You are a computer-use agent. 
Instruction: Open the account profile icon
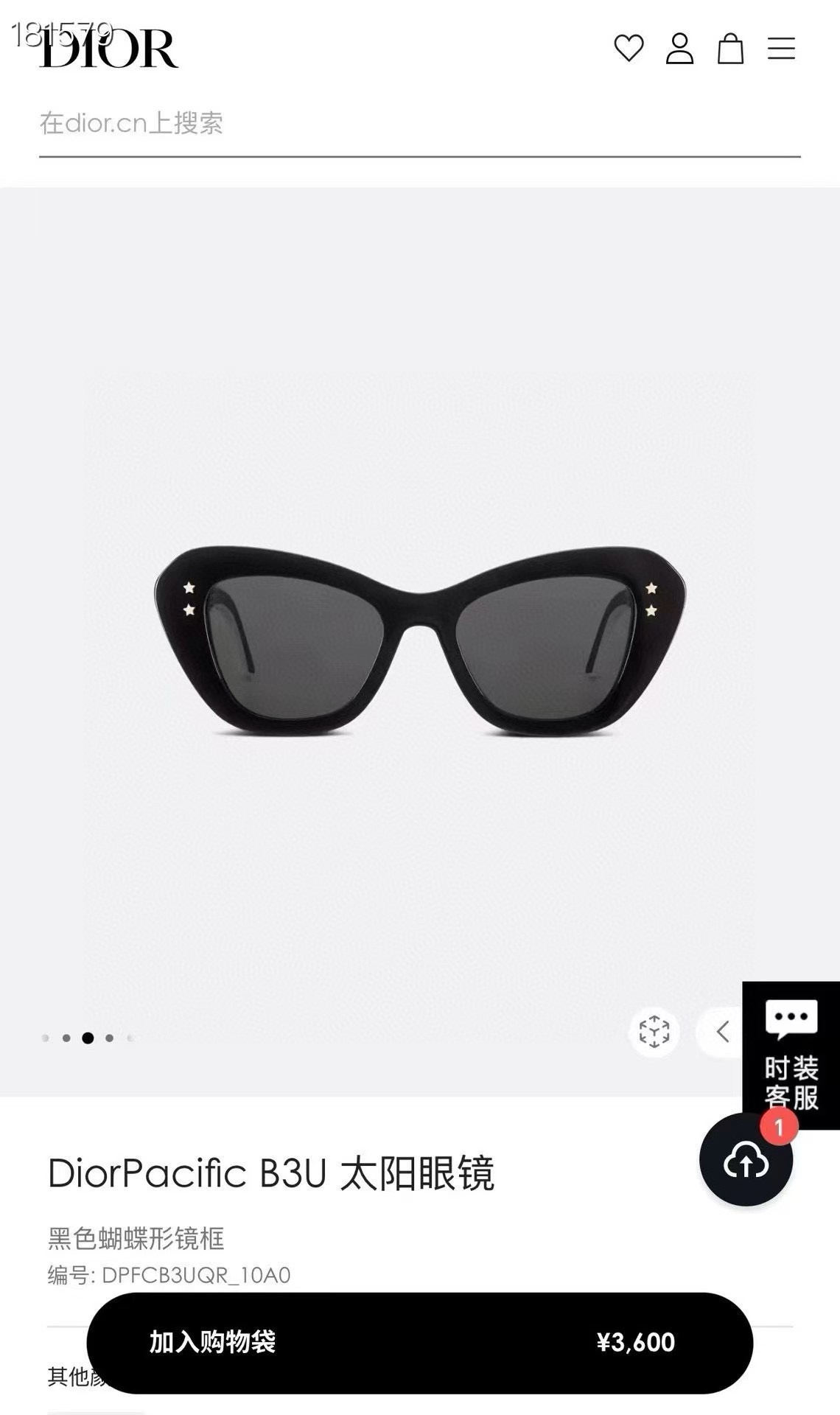pos(679,49)
